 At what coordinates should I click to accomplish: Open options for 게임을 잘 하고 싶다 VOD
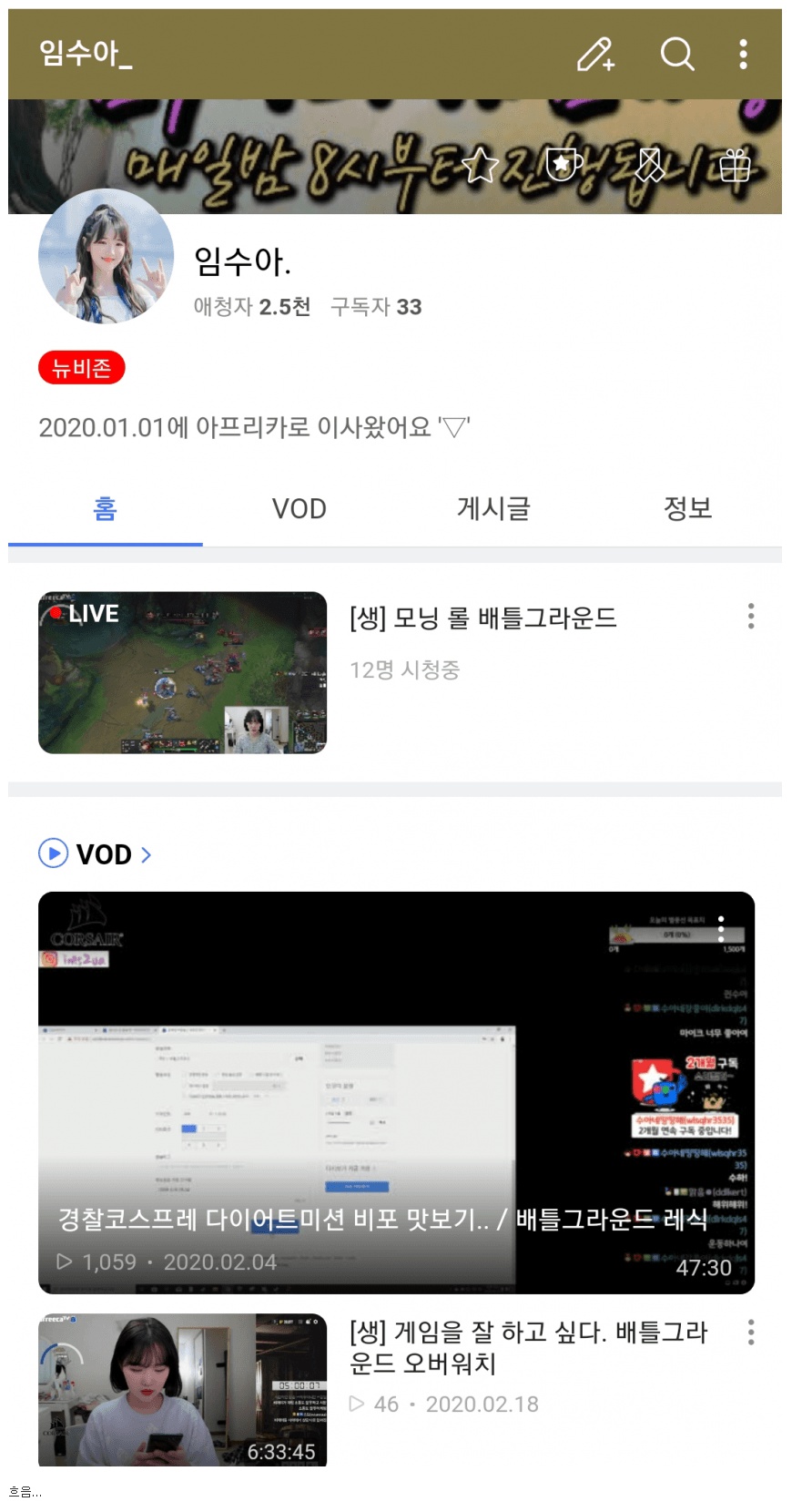coord(750,1333)
